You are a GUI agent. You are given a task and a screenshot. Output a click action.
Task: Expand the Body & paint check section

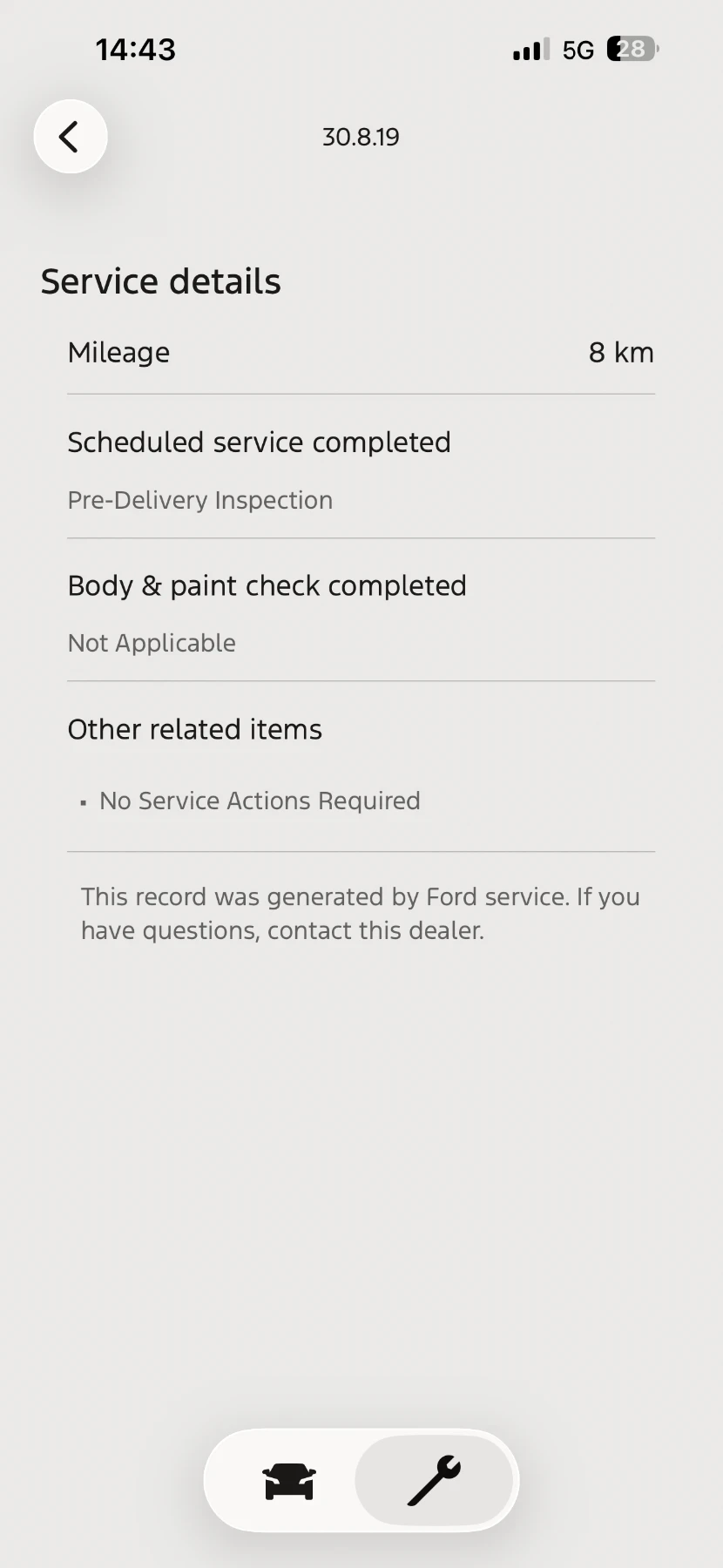point(267,585)
